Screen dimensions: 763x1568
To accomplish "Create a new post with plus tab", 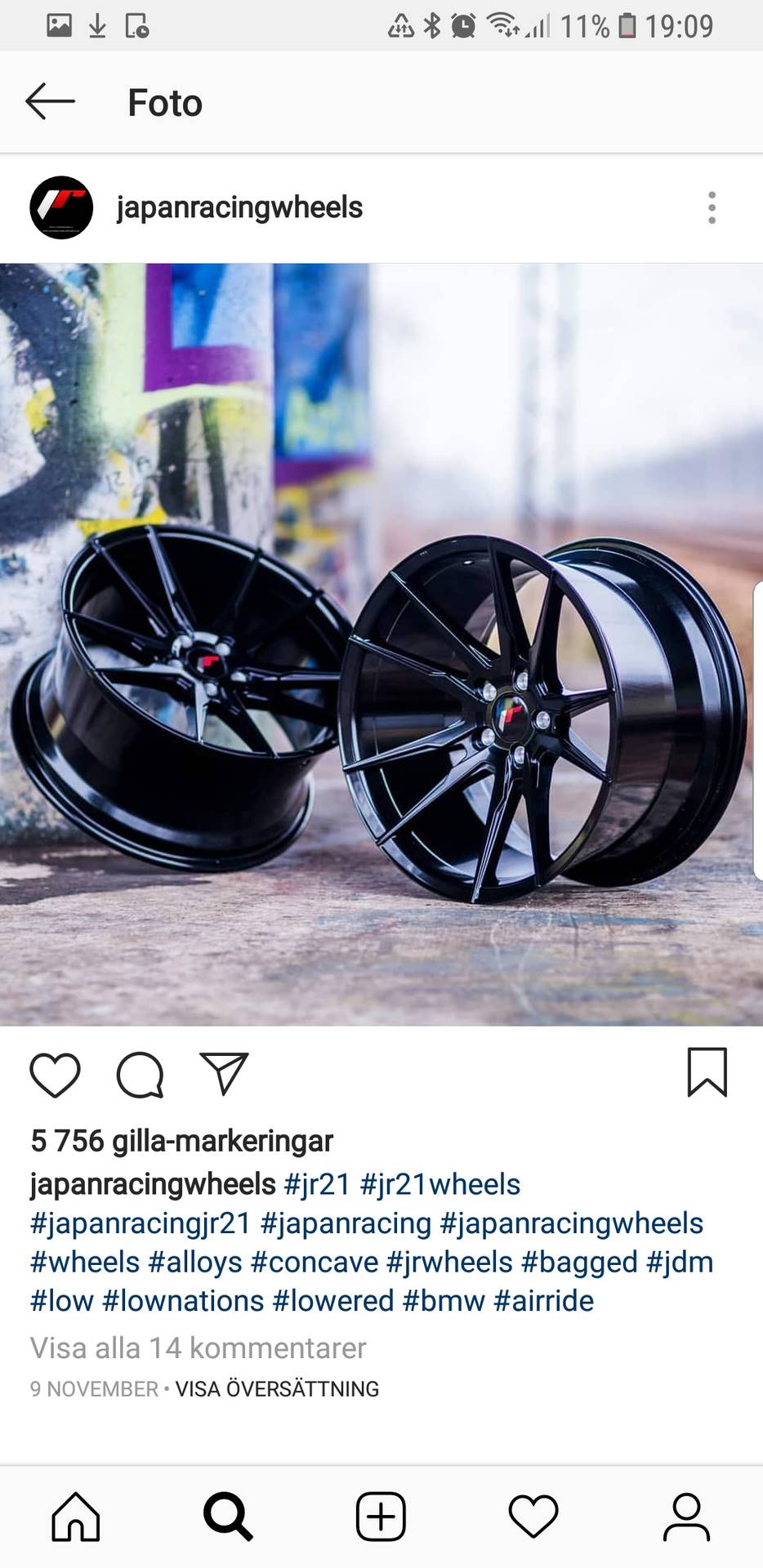I will [x=381, y=1517].
